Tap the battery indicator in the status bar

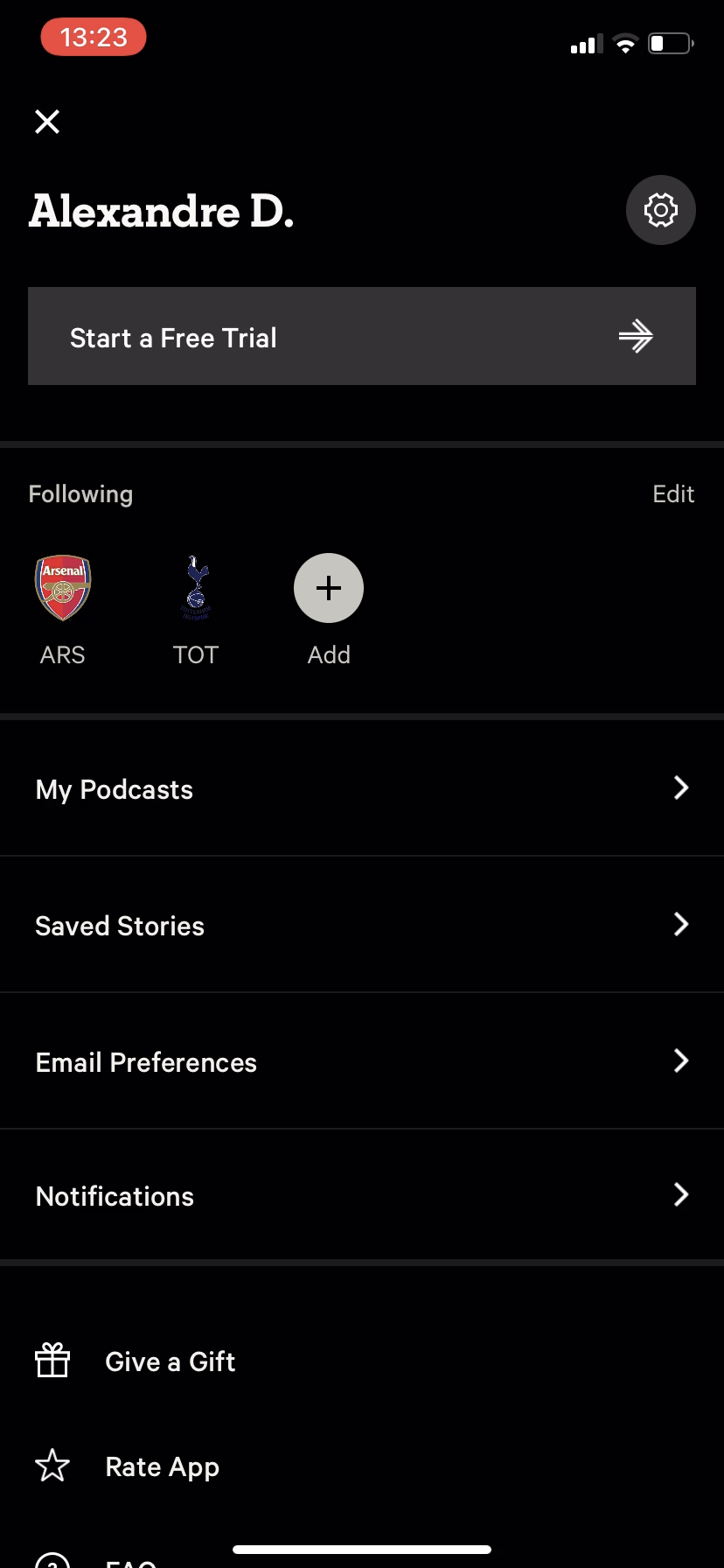pos(669,43)
